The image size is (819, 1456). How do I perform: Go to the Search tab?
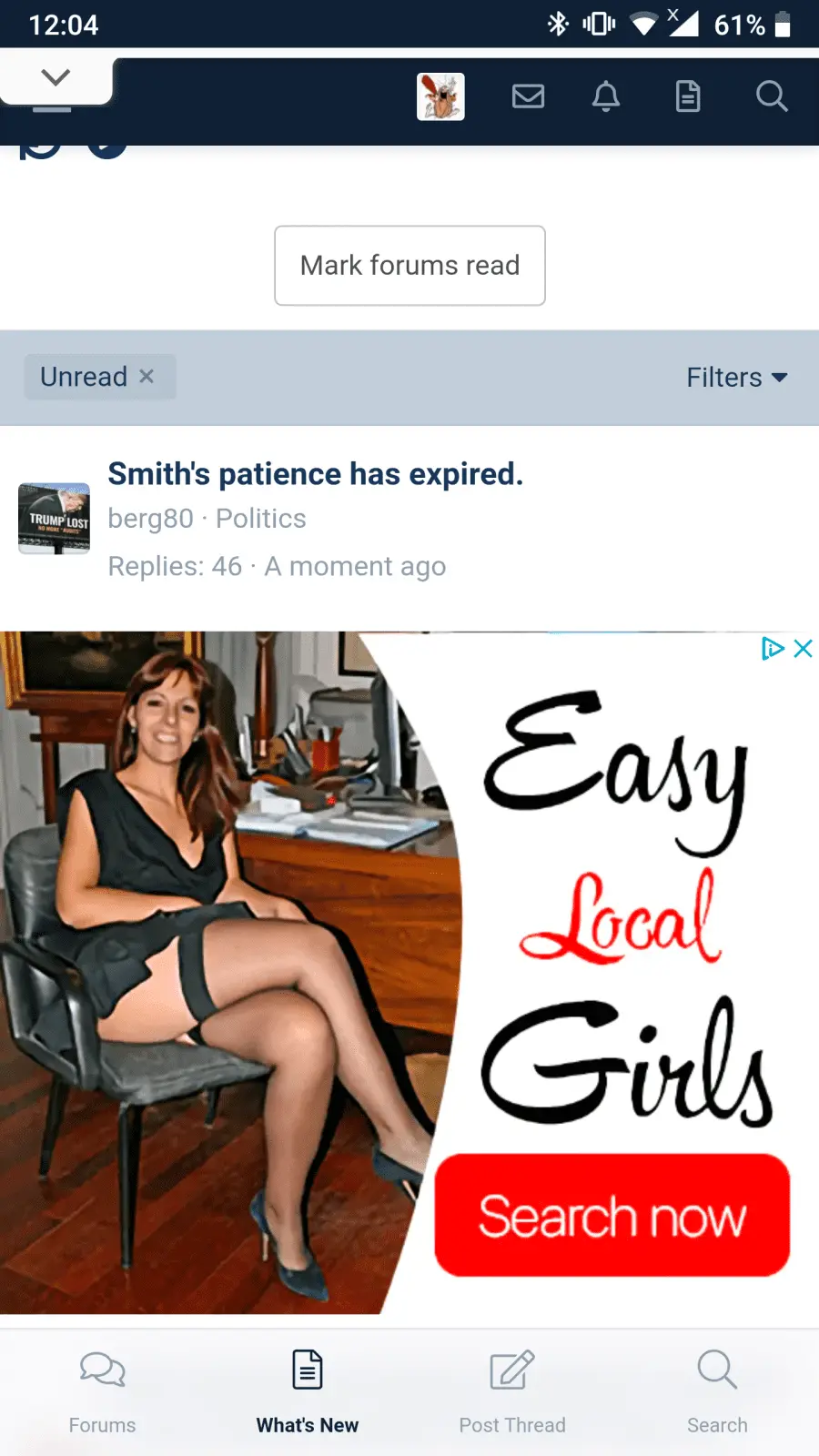pos(717,1390)
